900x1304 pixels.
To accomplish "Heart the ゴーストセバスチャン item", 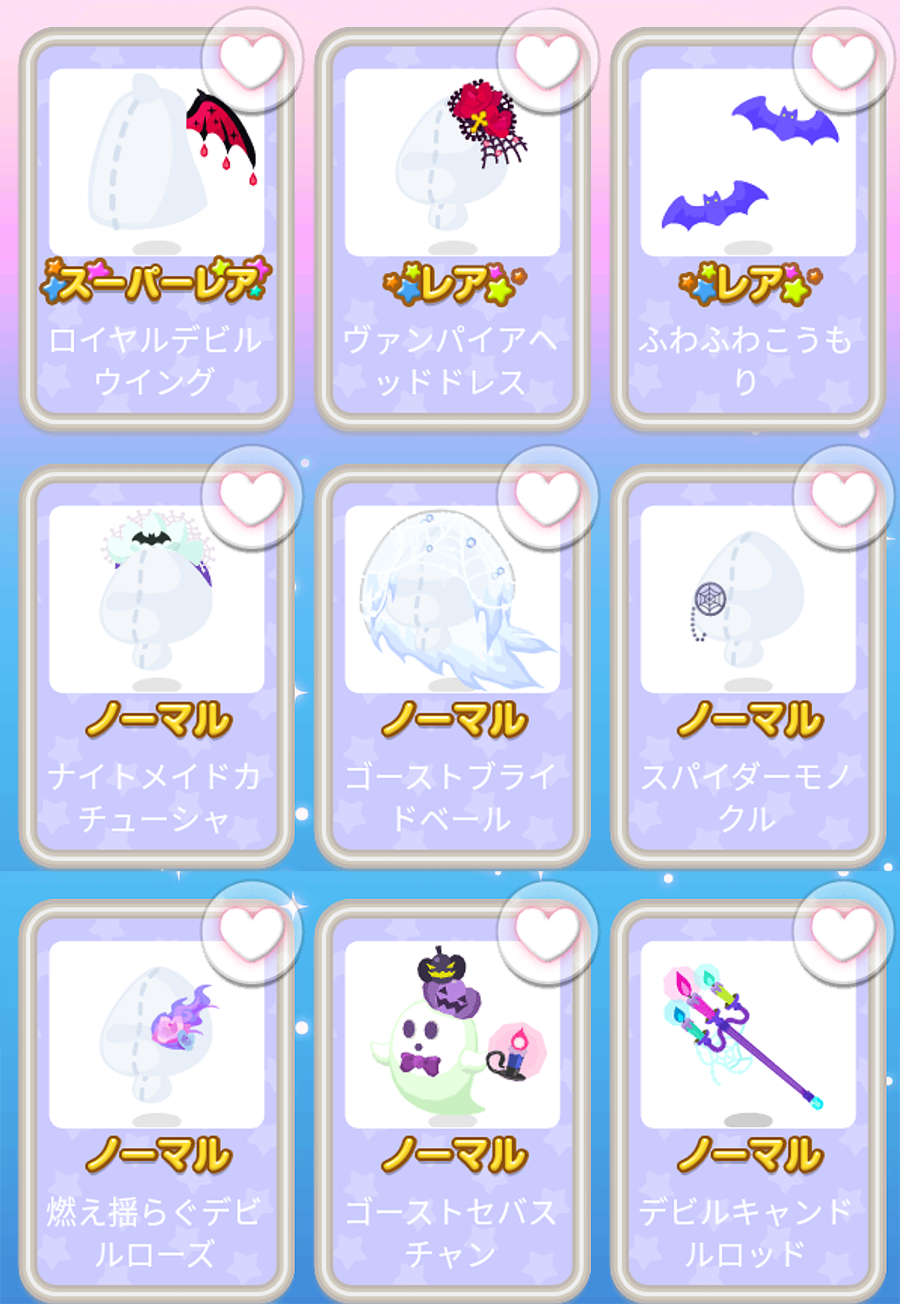I will tap(548, 931).
